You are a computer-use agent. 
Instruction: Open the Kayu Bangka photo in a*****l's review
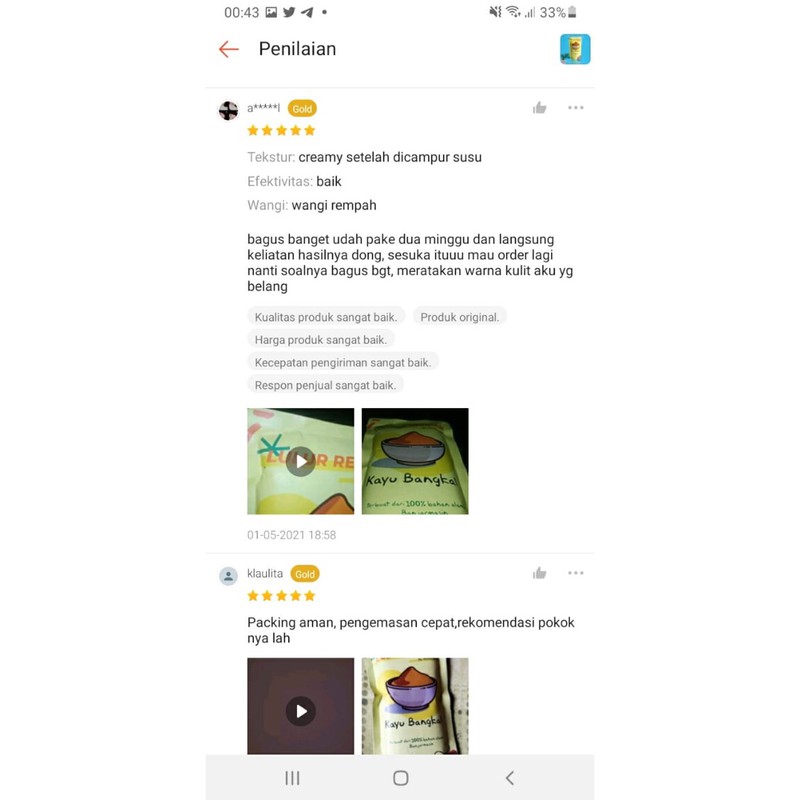[x=415, y=461]
